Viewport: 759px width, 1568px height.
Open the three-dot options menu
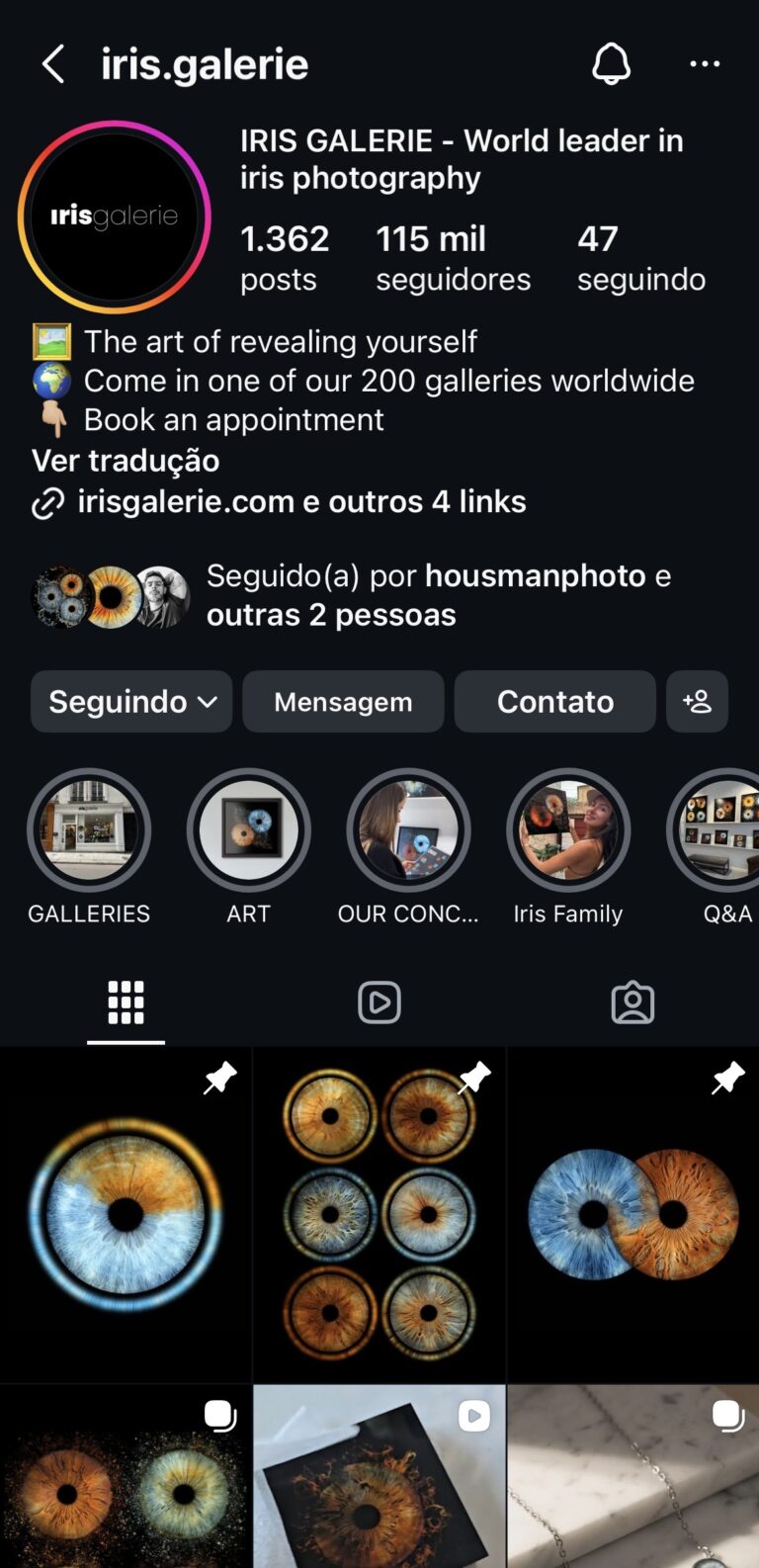(705, 64)
